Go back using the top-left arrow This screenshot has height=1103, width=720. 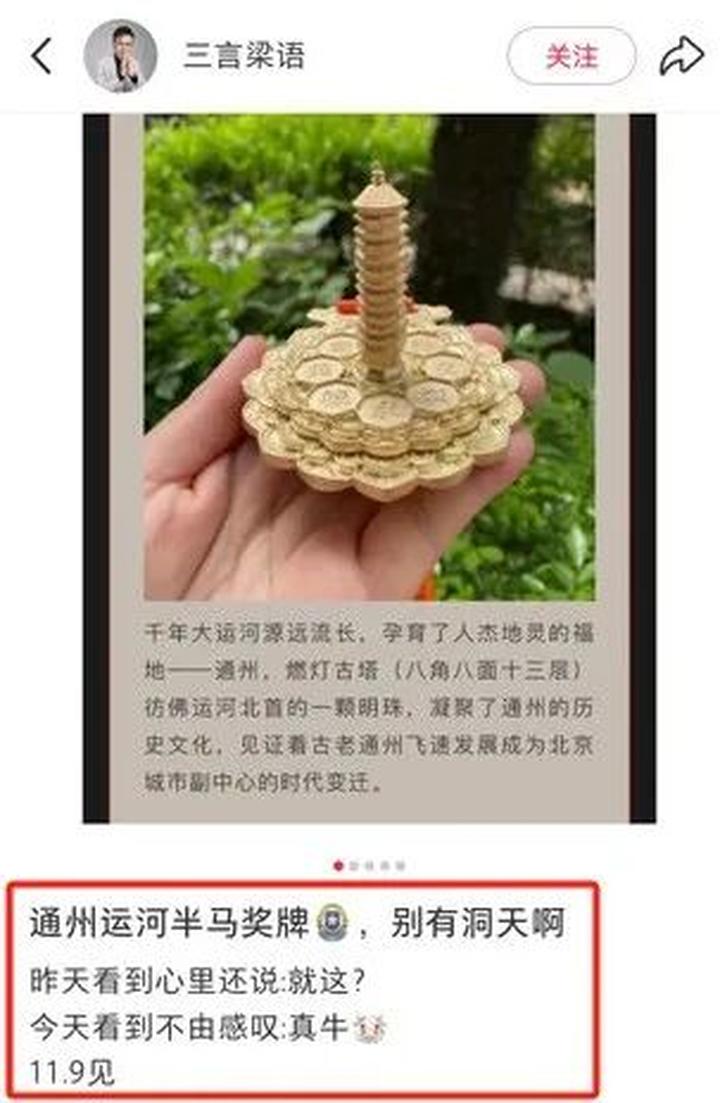click(x=41, y=56)
